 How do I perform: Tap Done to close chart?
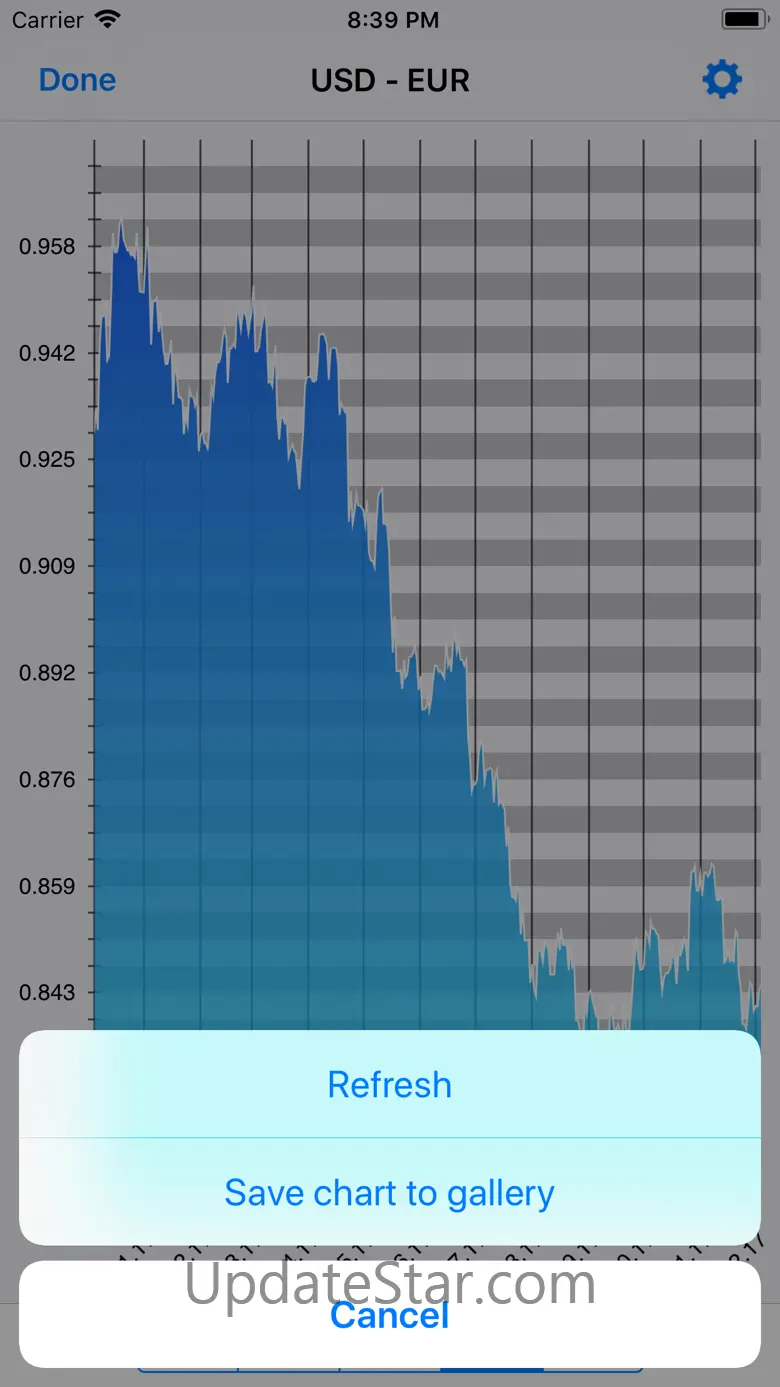point(77,80)
